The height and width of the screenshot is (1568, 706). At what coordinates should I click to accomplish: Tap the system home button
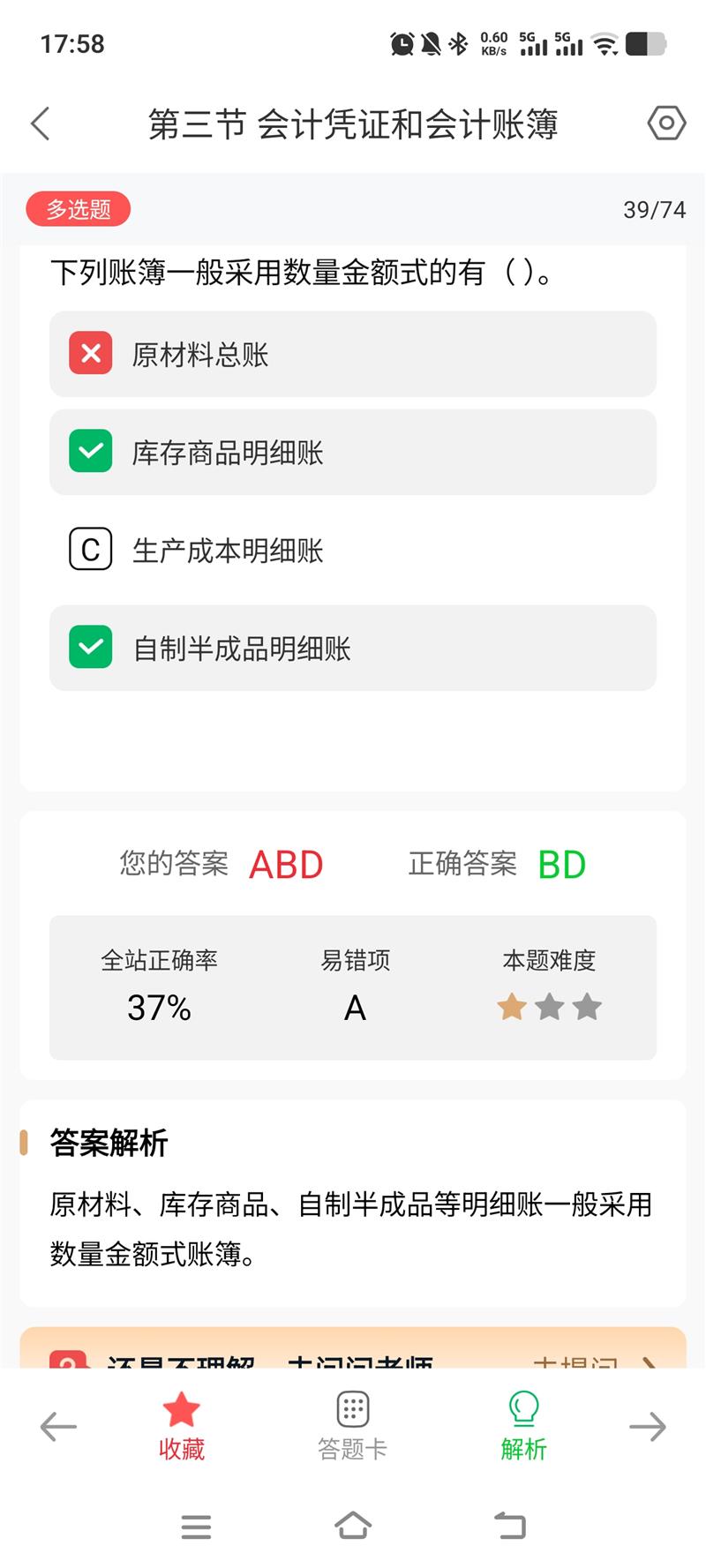click(x=353, y=1526)
